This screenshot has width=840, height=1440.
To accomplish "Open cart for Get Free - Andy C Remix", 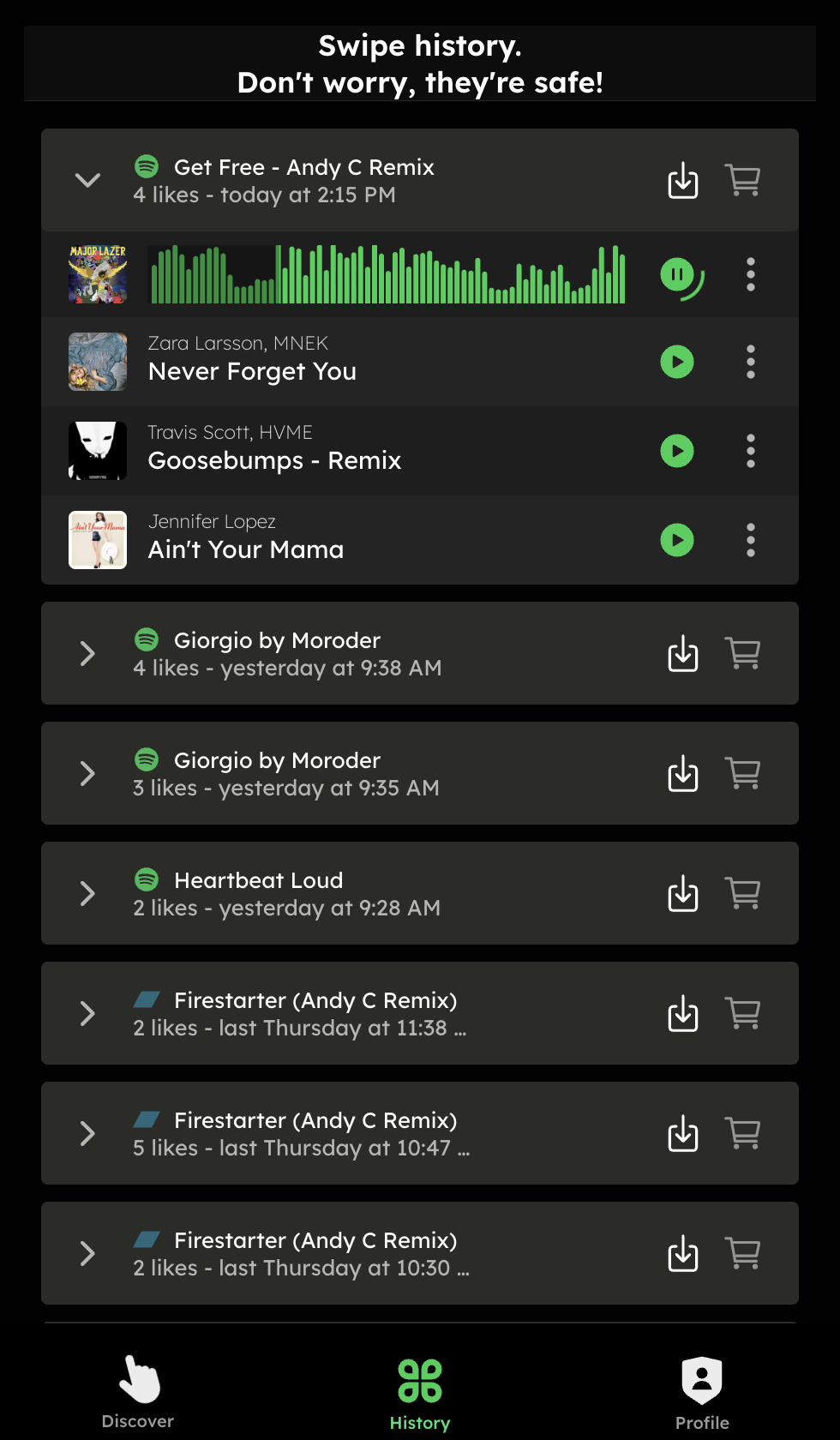I will coord(742,180).
